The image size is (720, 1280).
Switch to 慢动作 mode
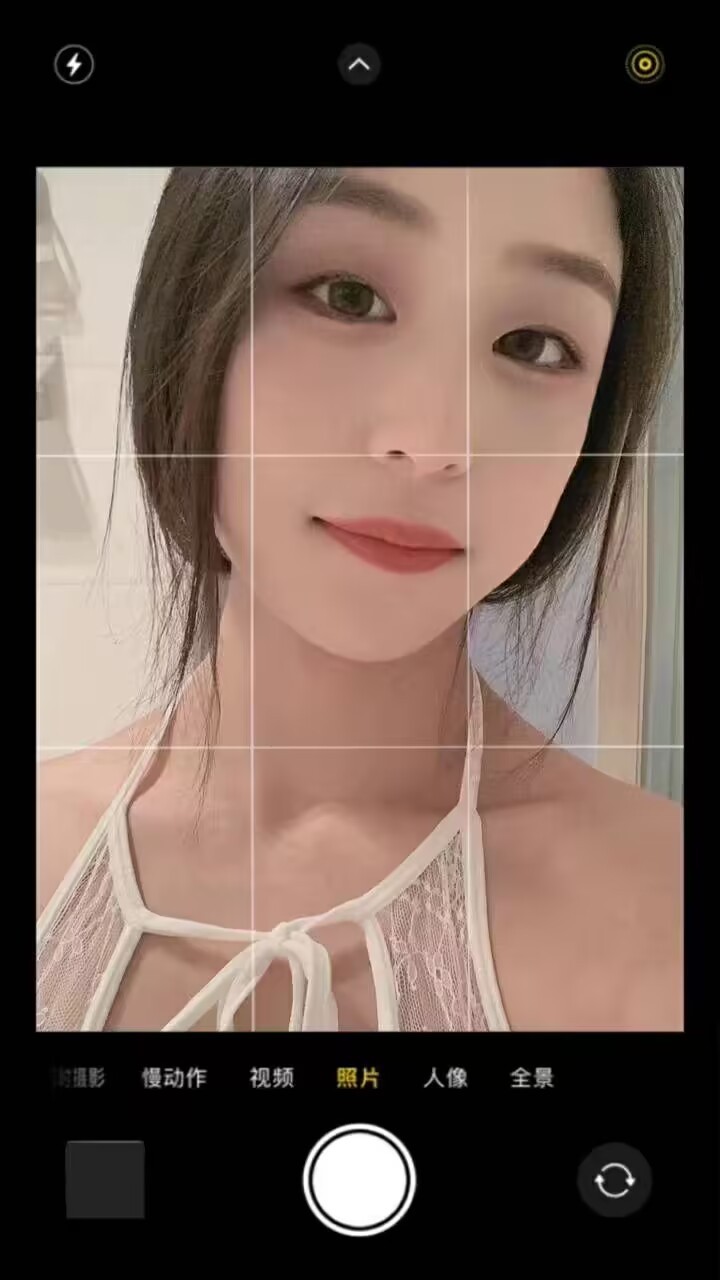point(174,1078)
